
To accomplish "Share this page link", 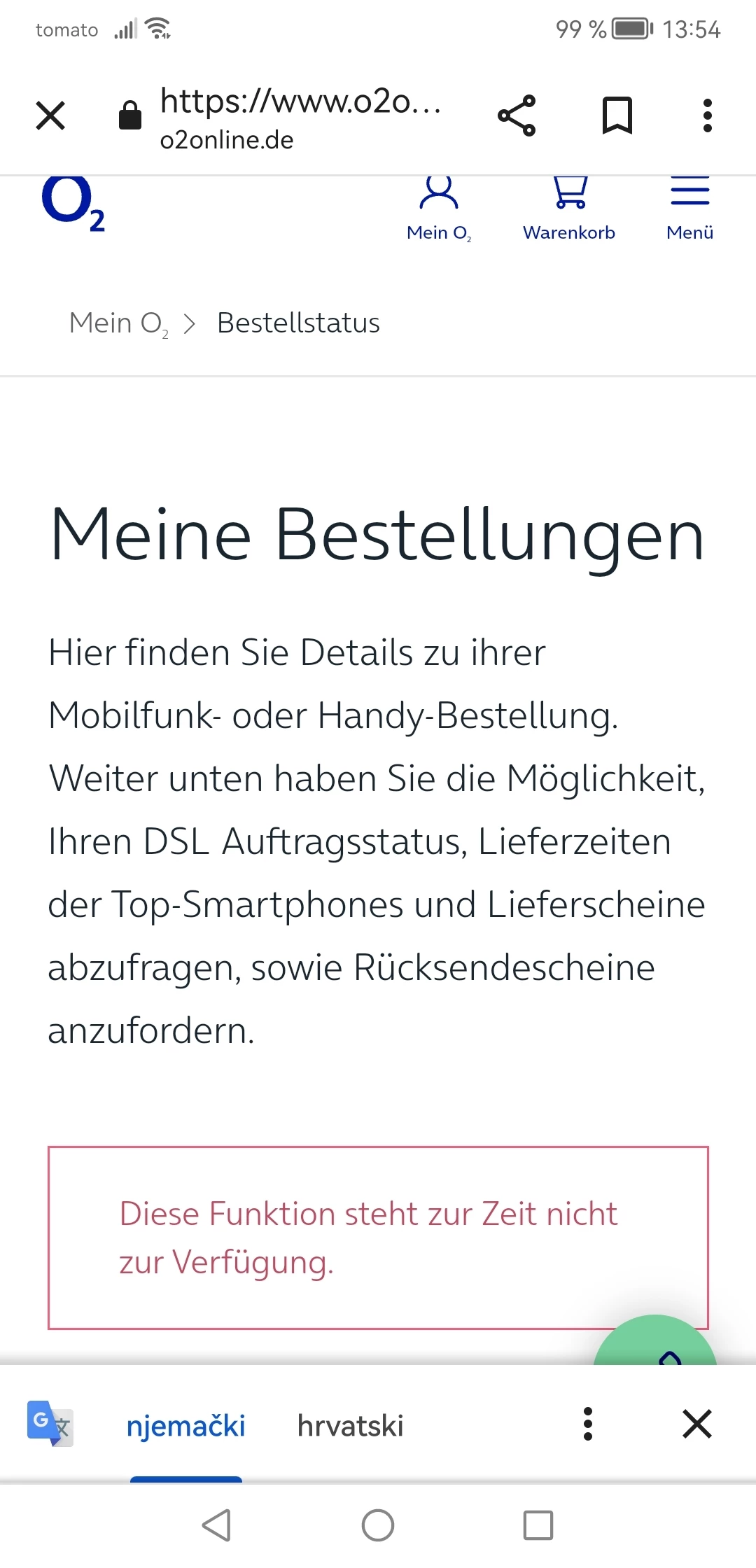I will click(517, 116).
